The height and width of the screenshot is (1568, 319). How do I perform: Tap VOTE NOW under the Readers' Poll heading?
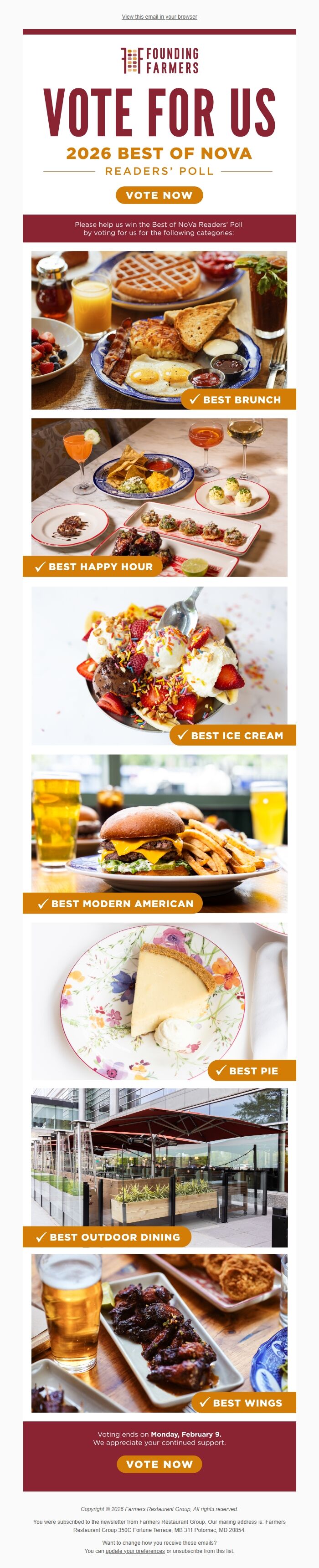click(x=159, y=195)
